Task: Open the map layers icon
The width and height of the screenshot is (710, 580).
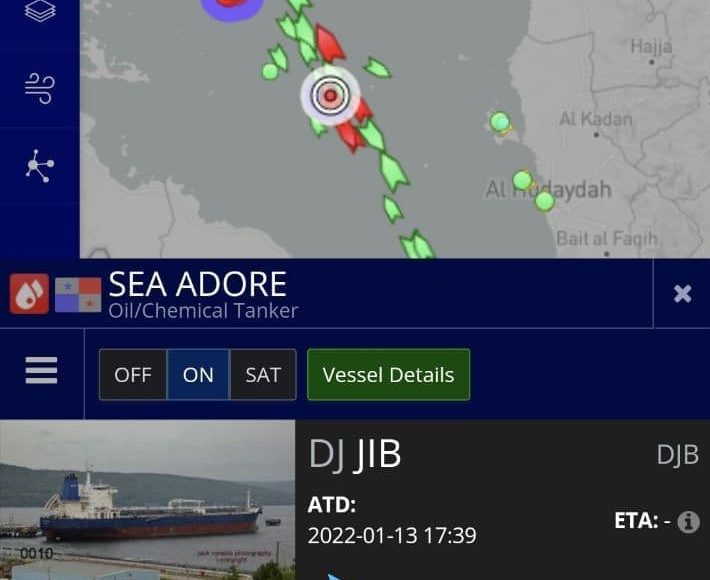Action: pos(39,11)
